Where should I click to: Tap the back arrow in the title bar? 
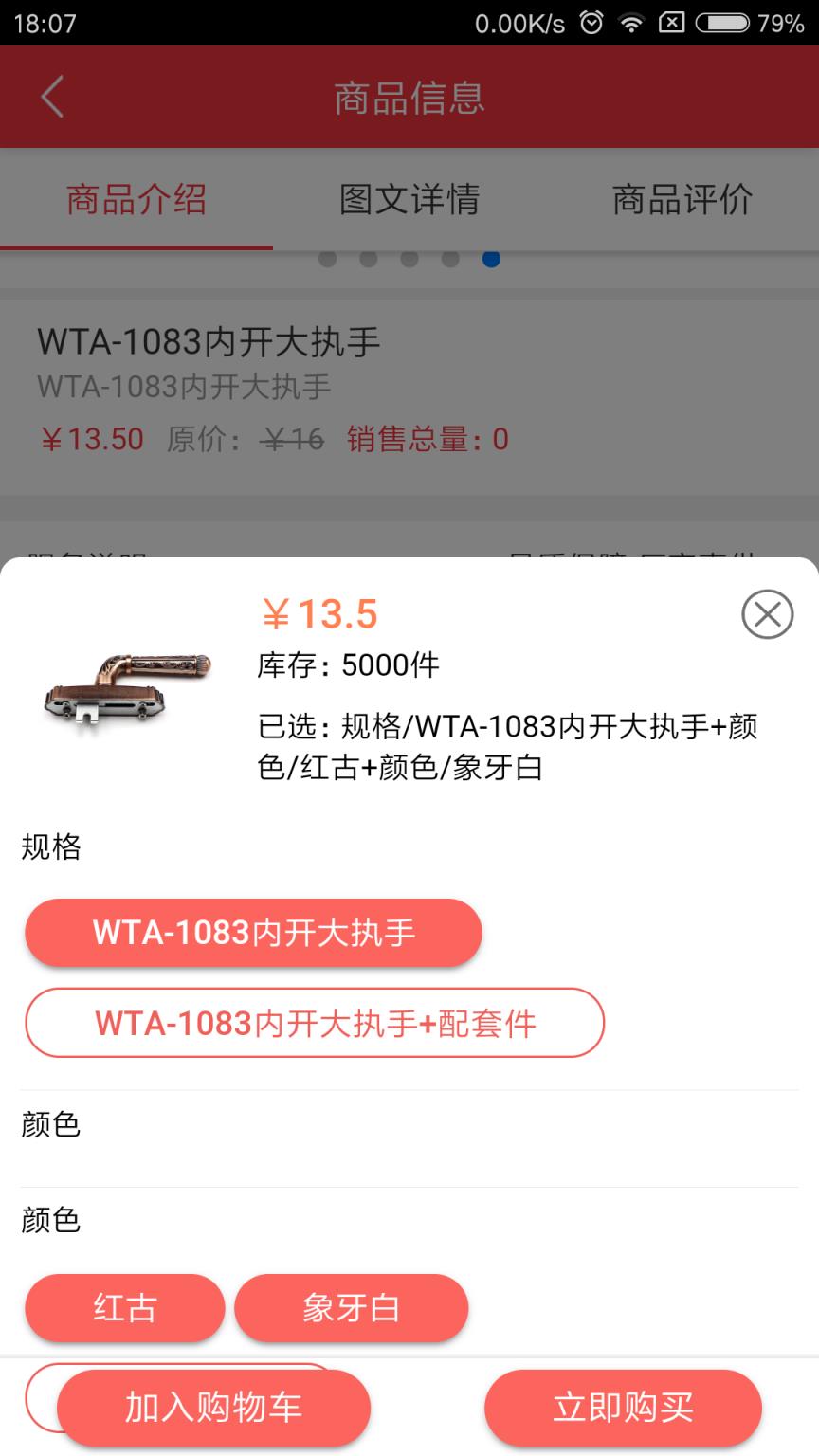(x=52, y=96)
